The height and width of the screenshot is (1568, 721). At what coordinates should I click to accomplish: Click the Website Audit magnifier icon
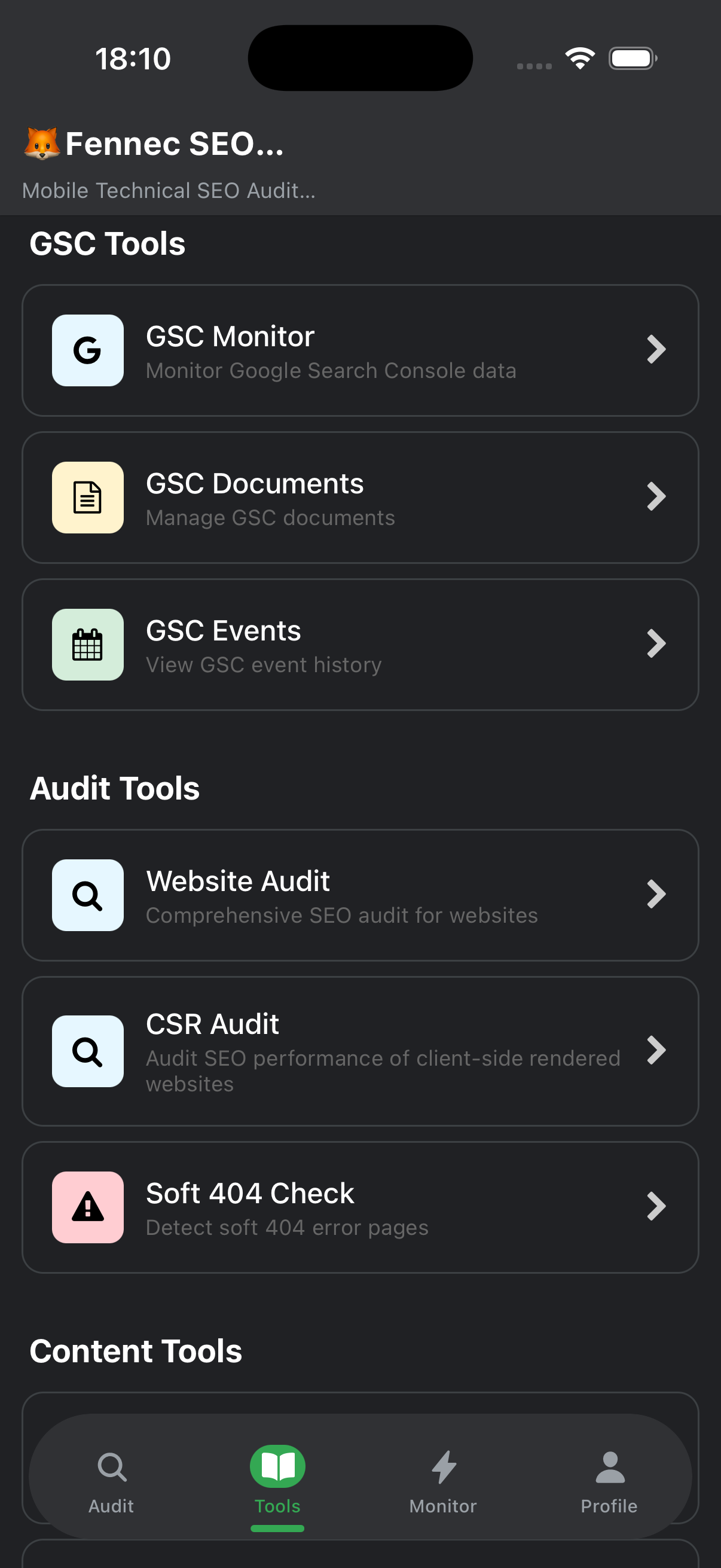pyautogui.click(x=88, y=895)
